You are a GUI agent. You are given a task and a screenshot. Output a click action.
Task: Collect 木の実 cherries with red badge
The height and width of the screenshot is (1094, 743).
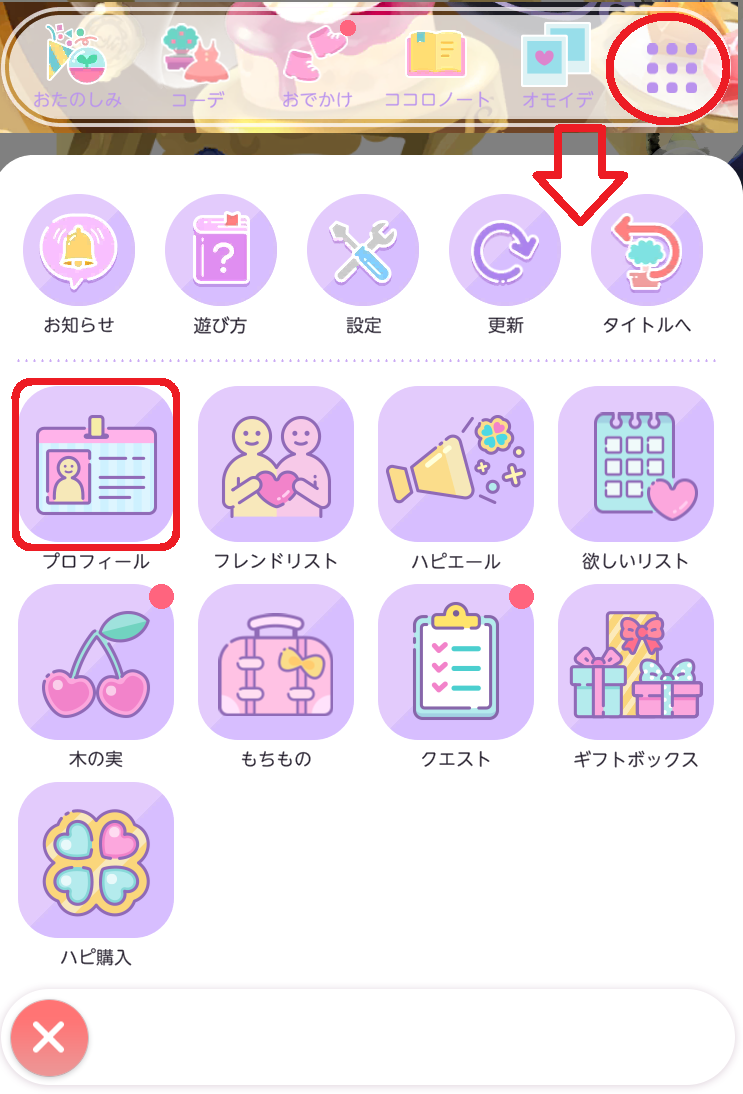(x=95, y=662)
